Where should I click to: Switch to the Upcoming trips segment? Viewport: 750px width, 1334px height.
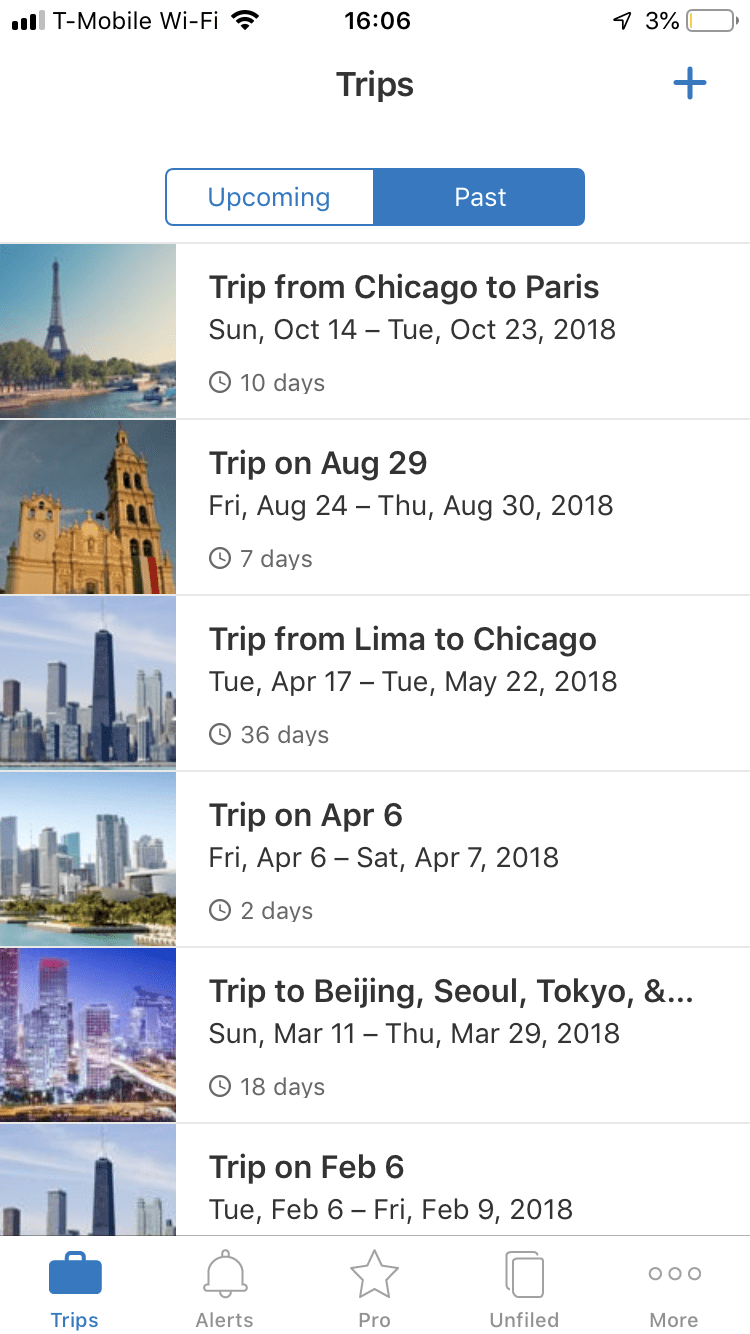tap(269, 197)
